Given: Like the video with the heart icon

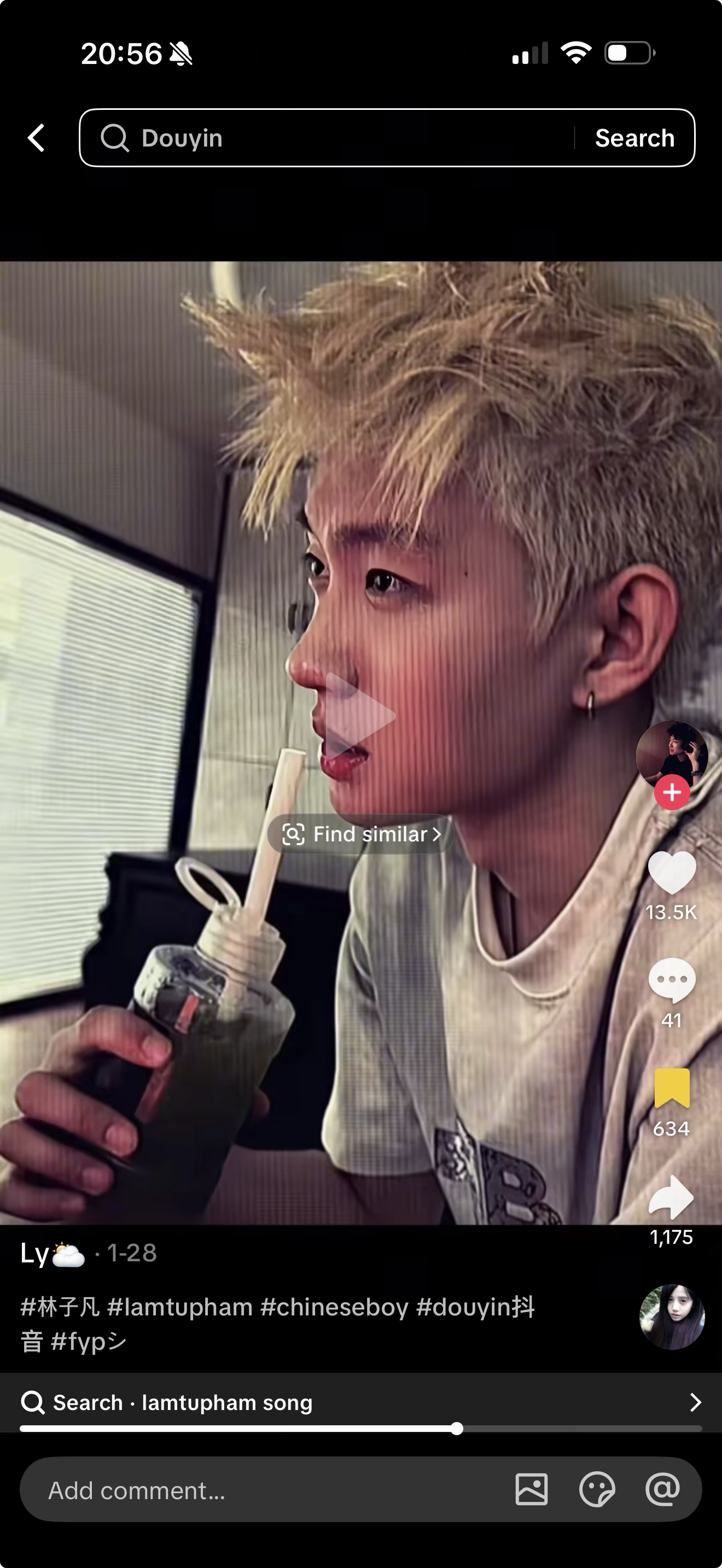Looking at the screenshot, I should (x=672, y=872).
